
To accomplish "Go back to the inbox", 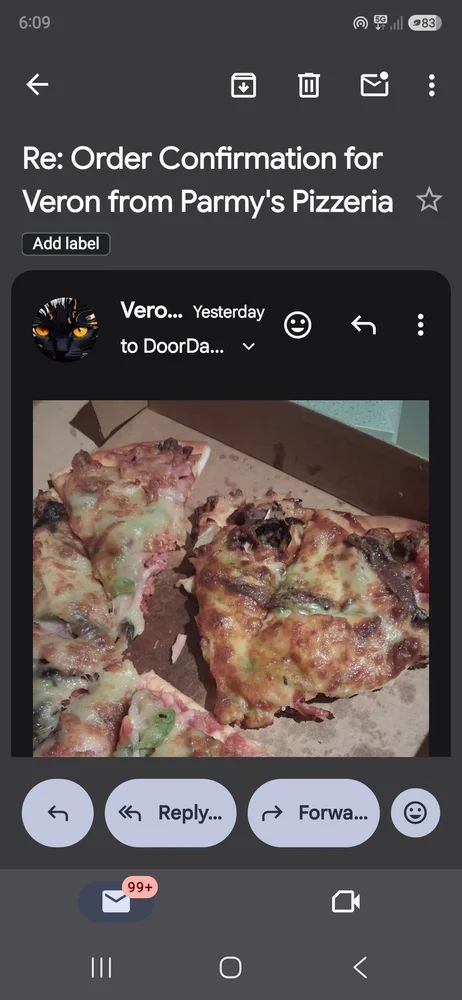I will pyautogui.click(x=37, y=84).
